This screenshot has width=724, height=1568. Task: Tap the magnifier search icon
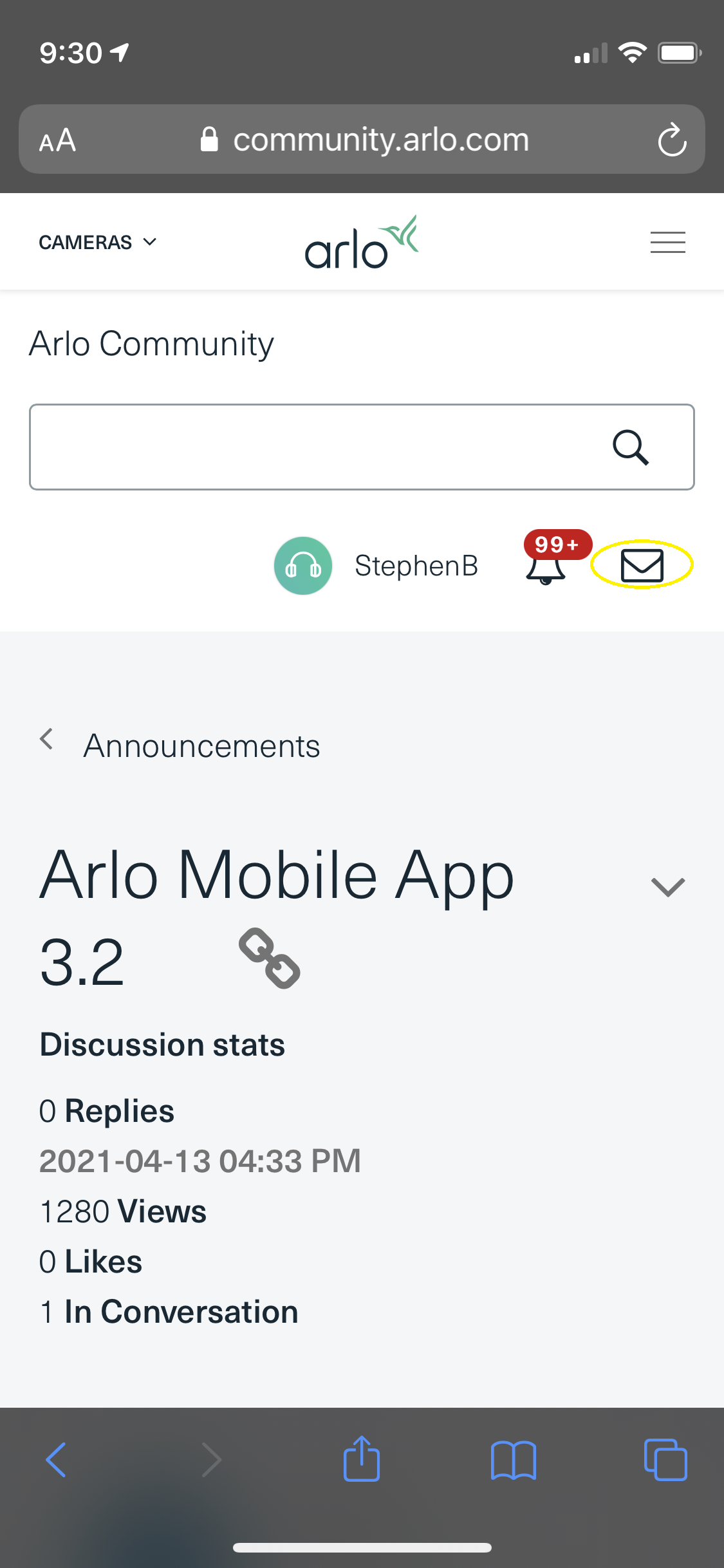[630, 447]
